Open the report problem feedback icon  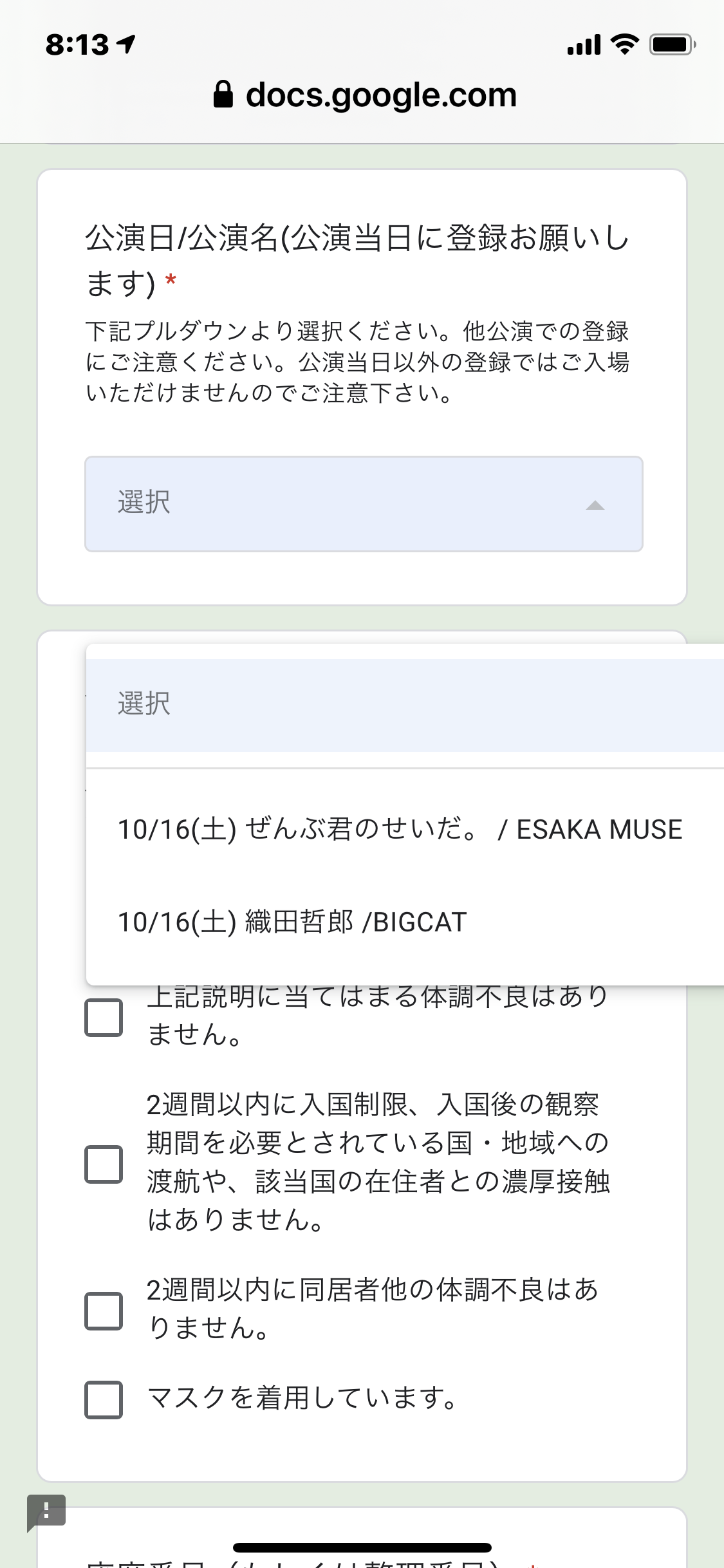[x=46, y=1511]
